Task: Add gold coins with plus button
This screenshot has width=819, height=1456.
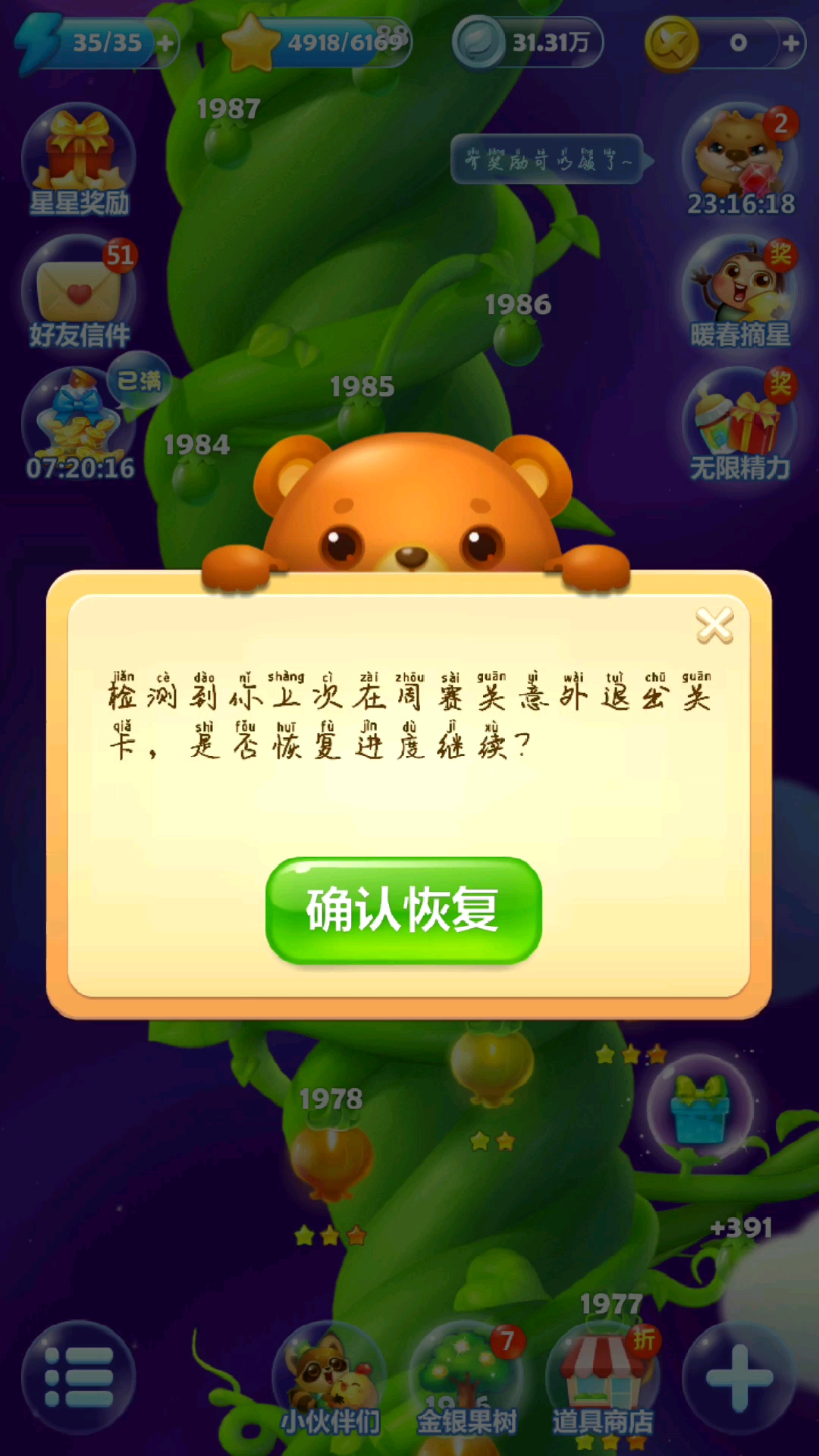Action: tap(790, 43)
